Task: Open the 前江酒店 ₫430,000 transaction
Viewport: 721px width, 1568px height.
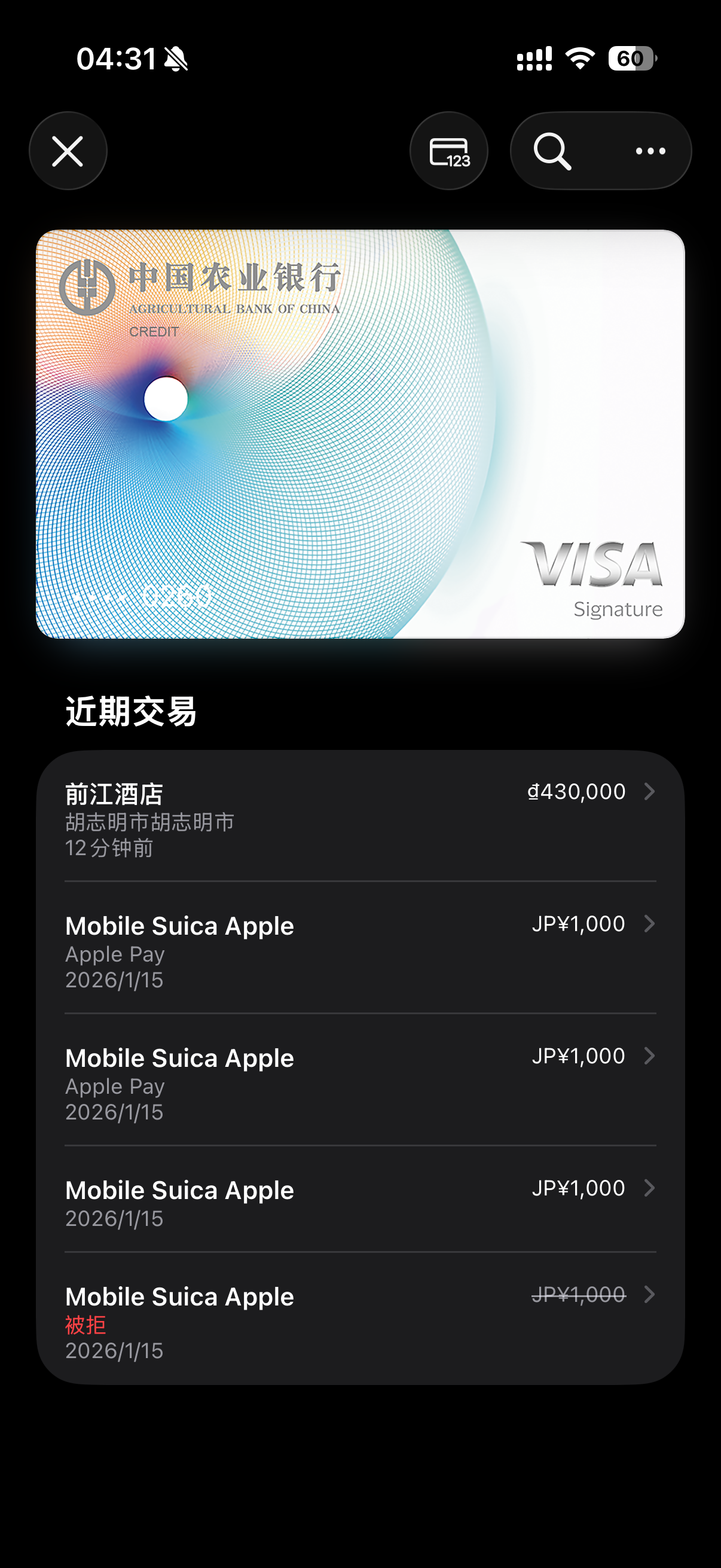Action: (x=360, y=817)
